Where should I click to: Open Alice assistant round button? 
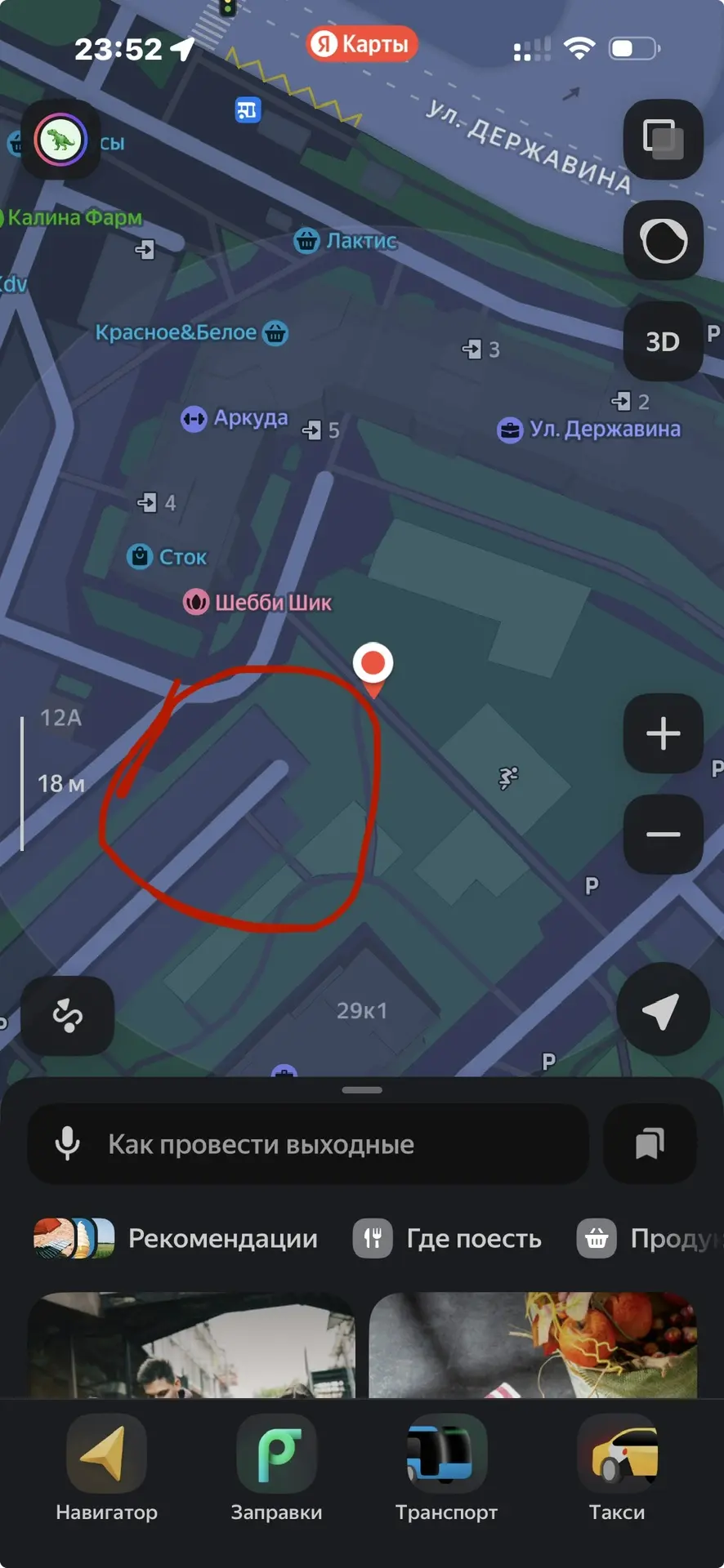[663, 241]
